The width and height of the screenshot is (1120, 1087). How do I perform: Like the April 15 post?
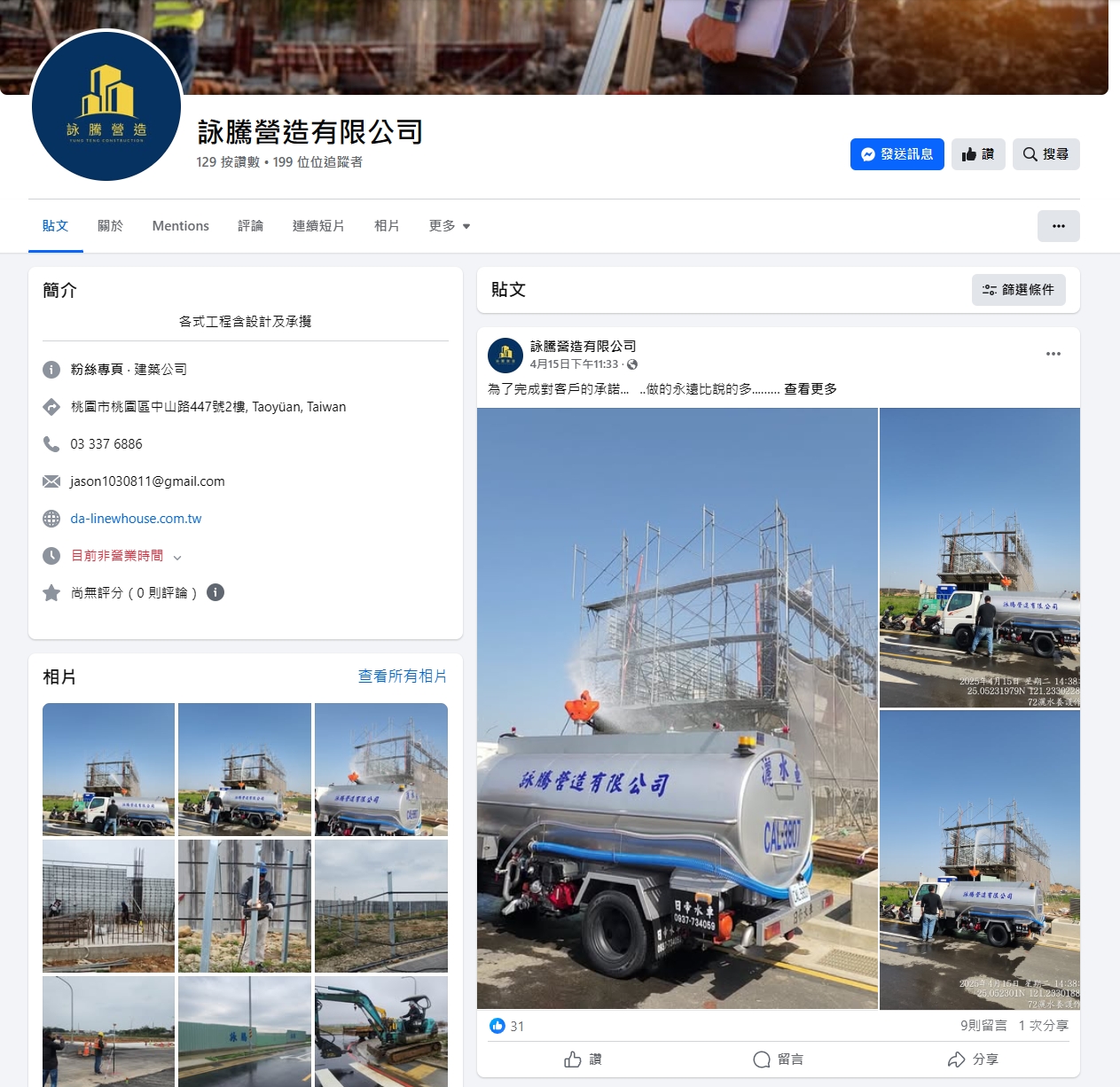coord(583,1060)
